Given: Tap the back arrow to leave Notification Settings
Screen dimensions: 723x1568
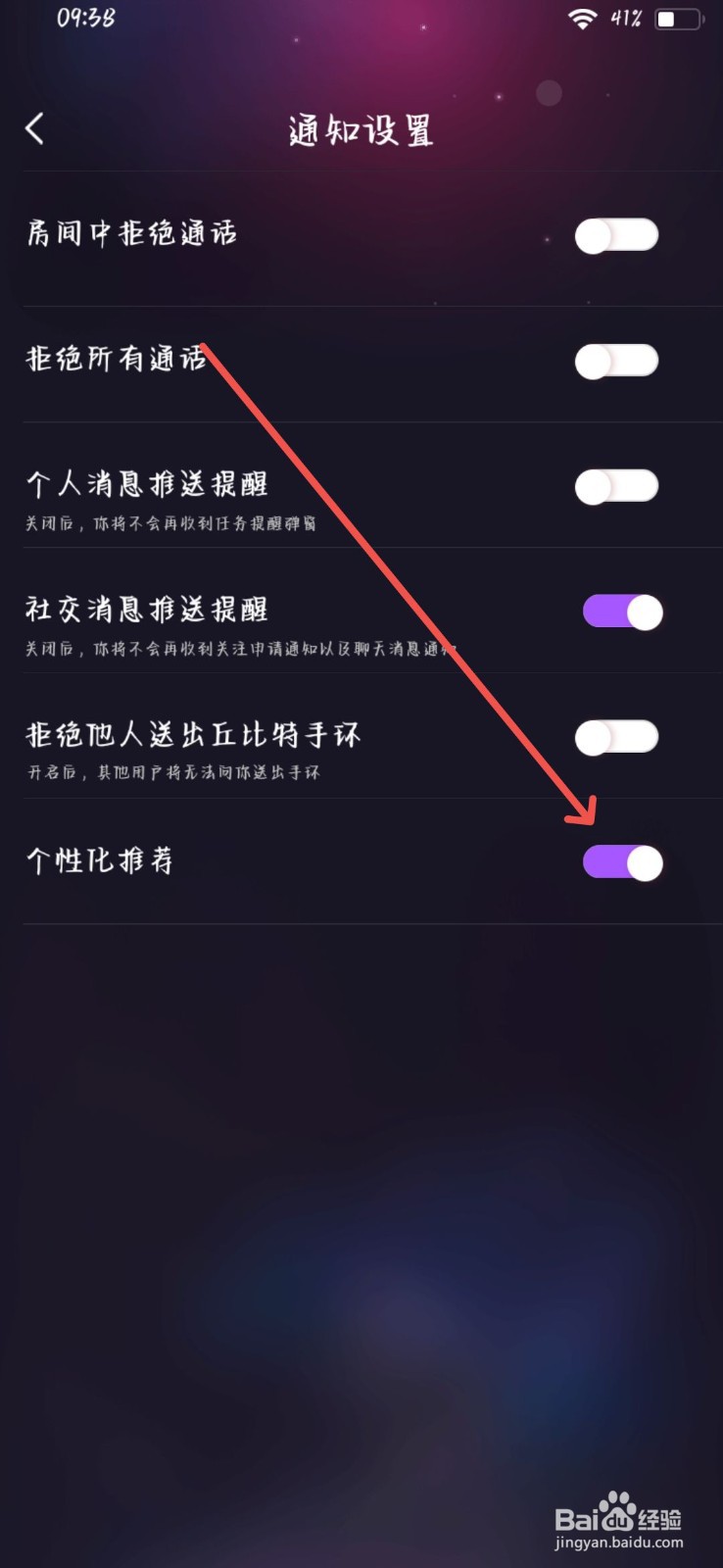Looking at the screenshot, I should (35, 128).
